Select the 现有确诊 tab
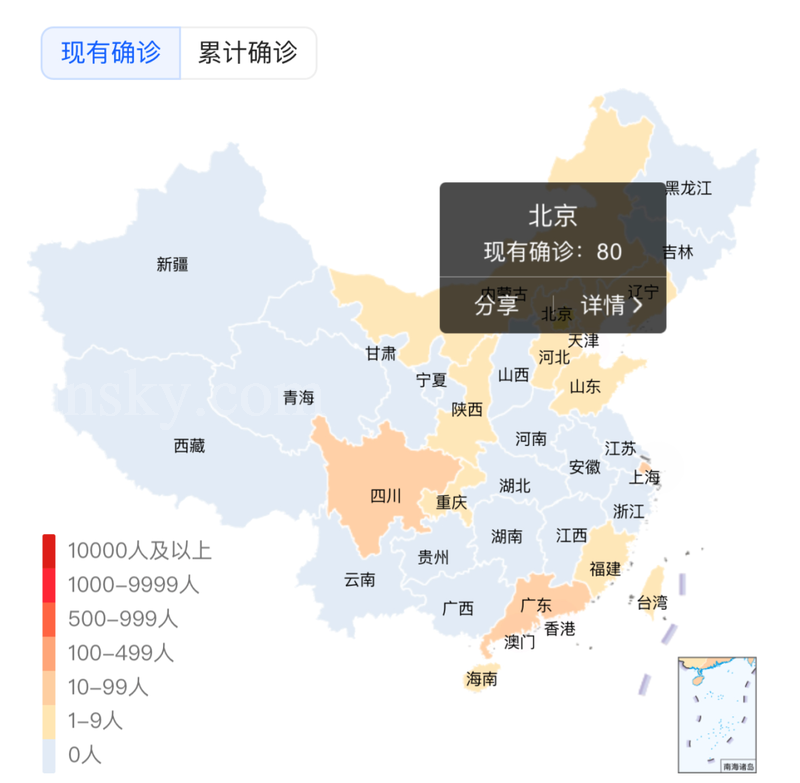Screen dimensions: 800x783 click(111, 52)
